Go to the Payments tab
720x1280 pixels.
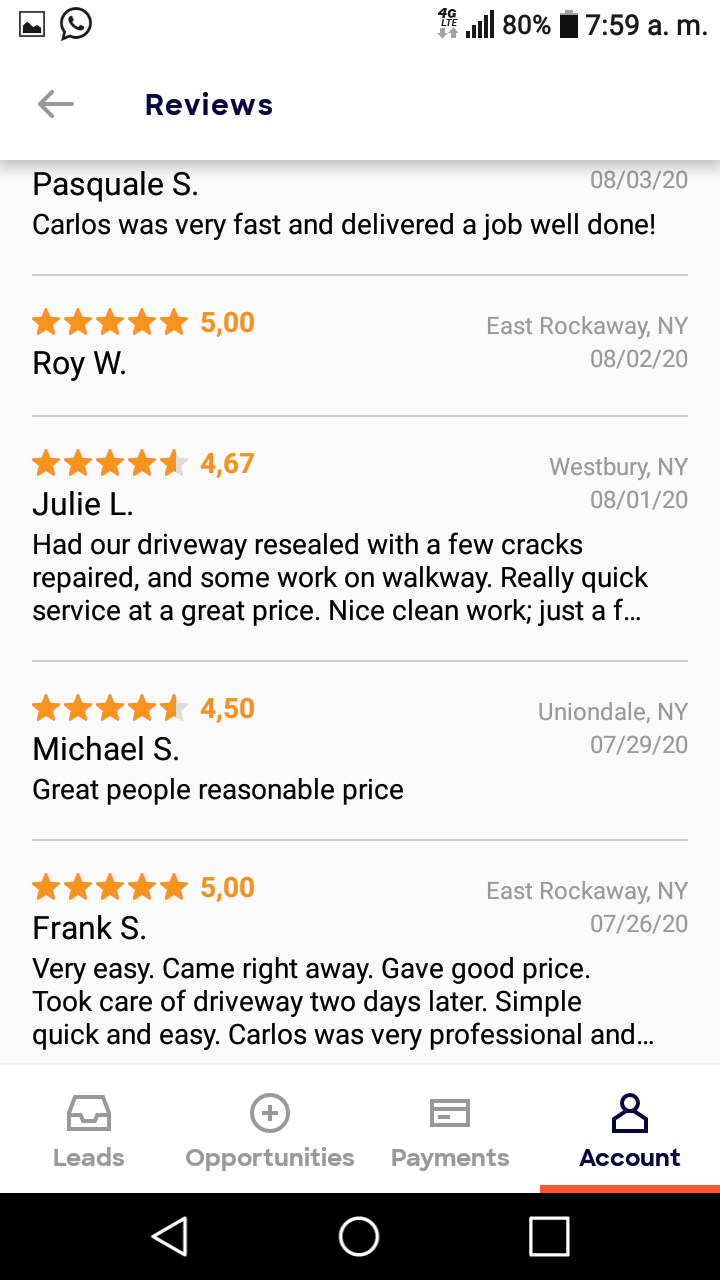(450, 1132)
